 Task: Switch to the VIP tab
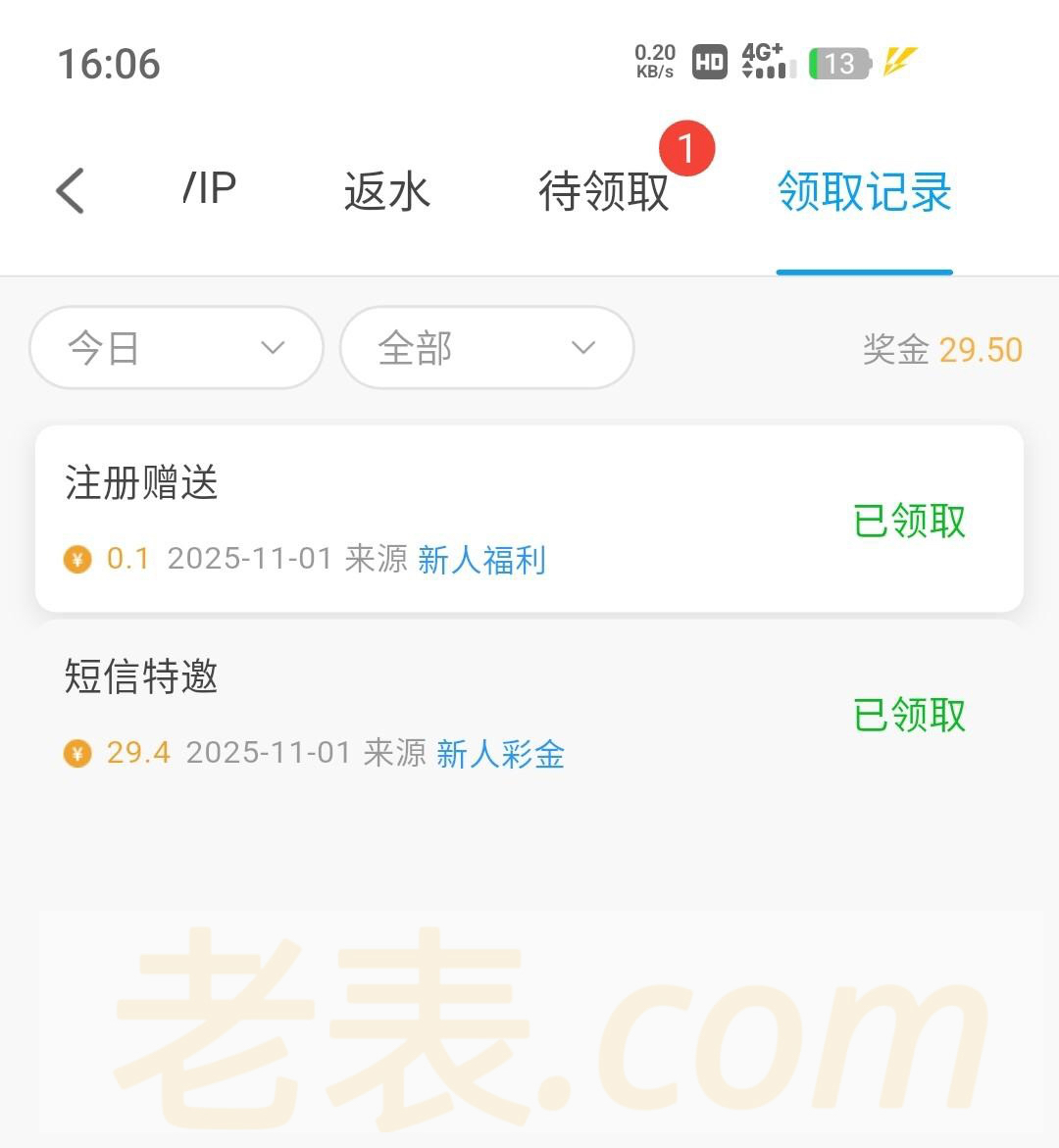tap(210, 189)
